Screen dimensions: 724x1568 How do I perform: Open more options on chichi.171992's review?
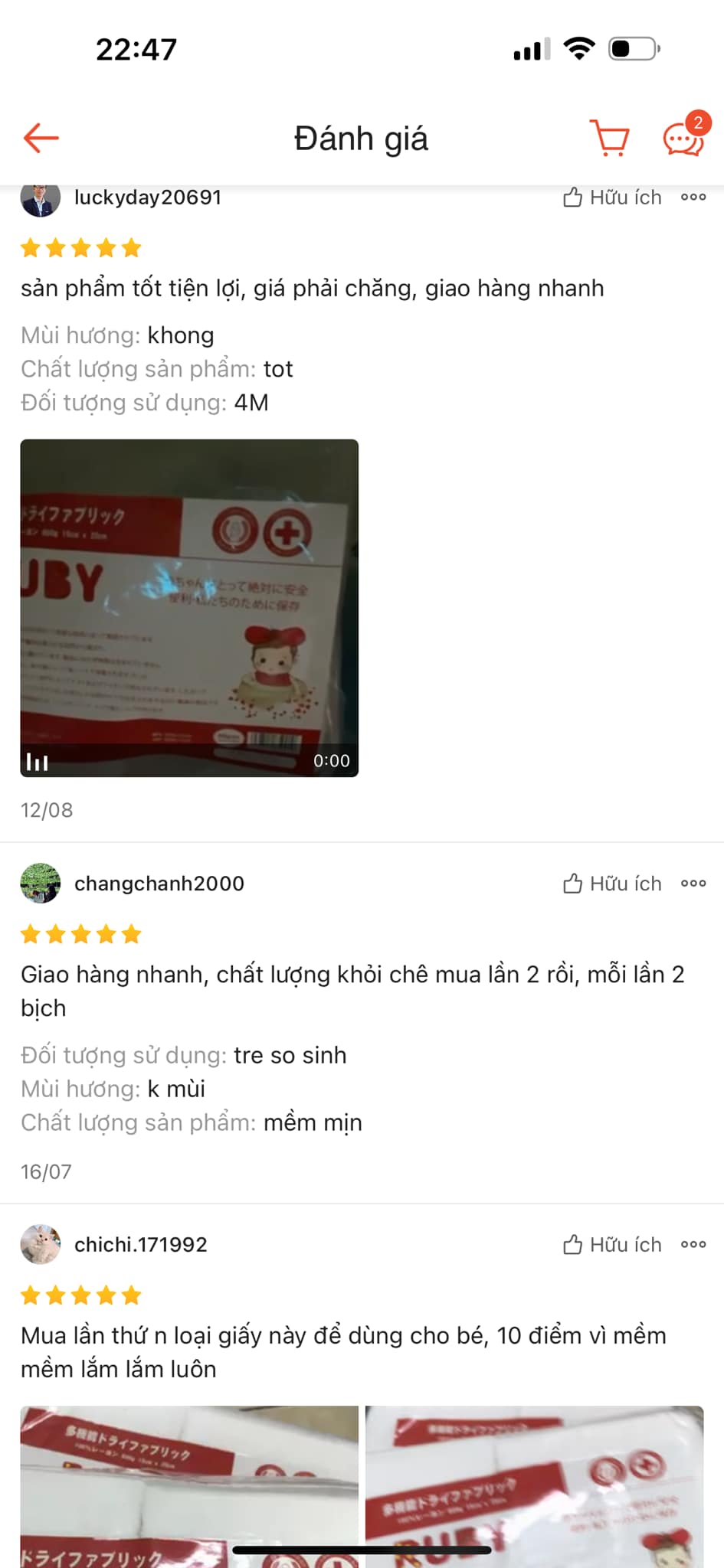693,1245
